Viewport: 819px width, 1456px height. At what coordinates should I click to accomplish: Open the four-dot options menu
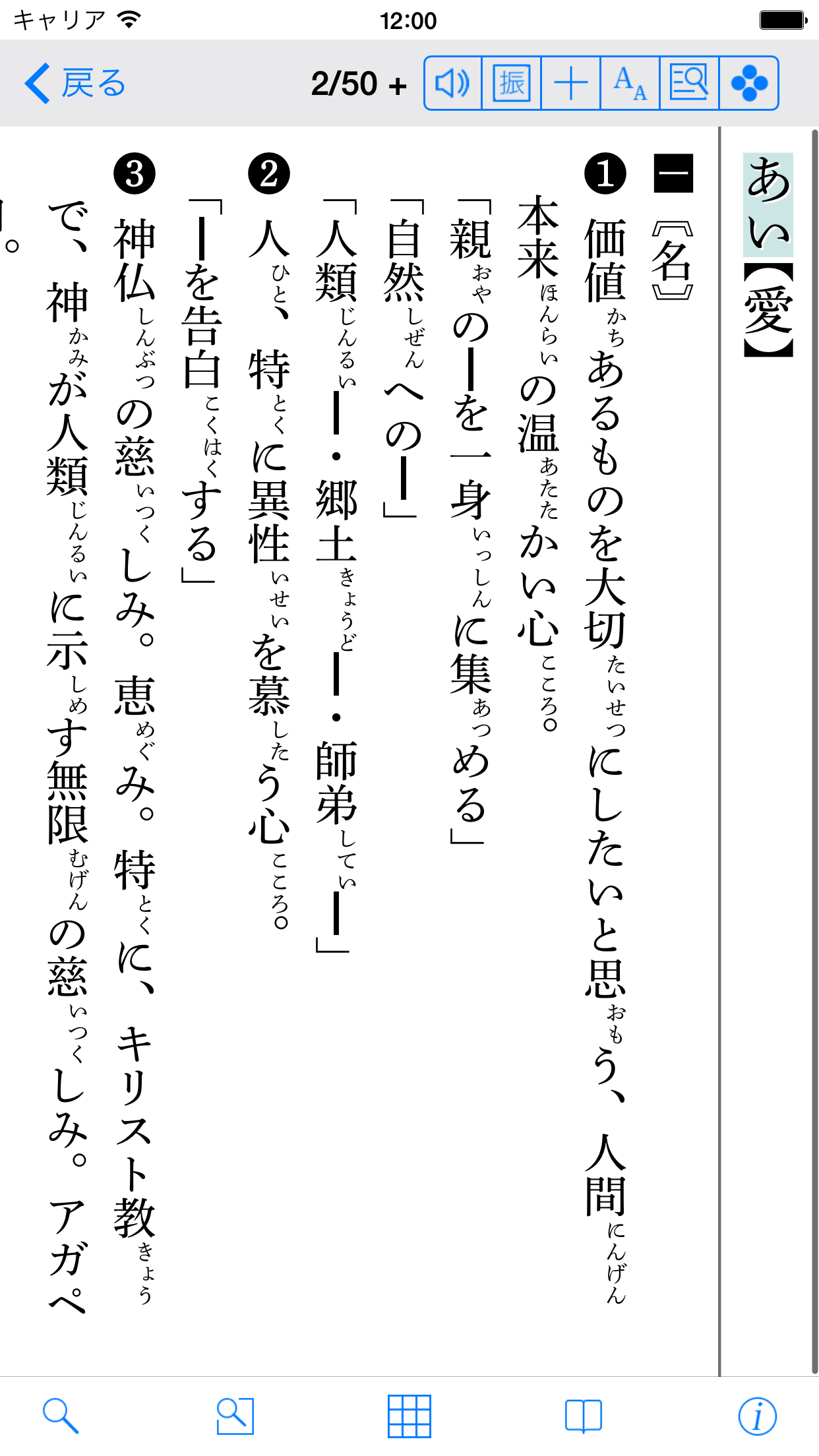point(749,84)
